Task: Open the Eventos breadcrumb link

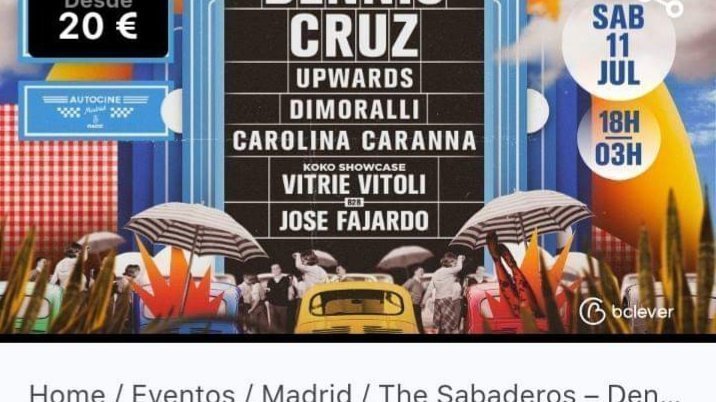Action: coord(183,391)
